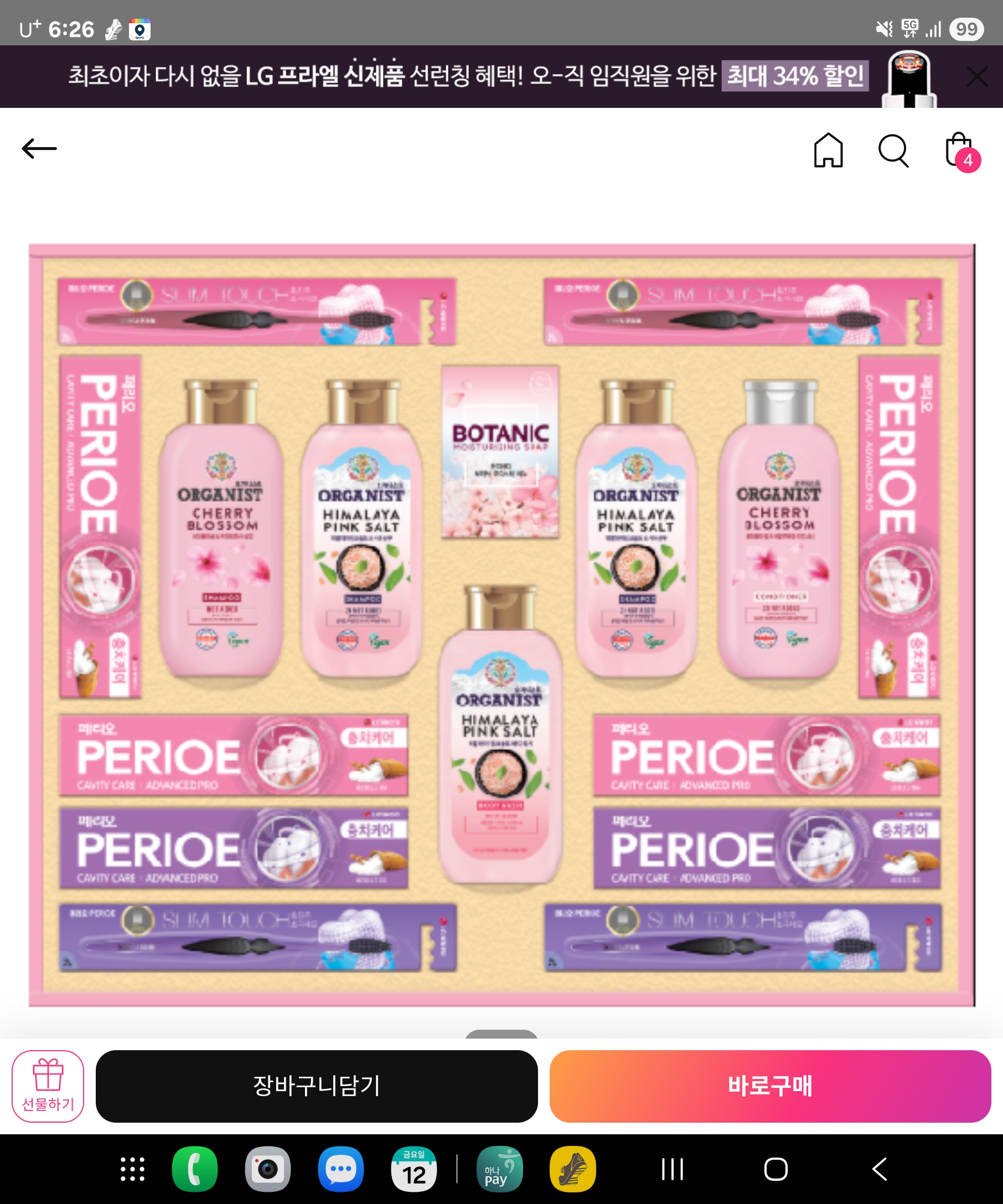Go to the system home screen
The height and width of the screenshot is (1204, 1003).
tap(775, 1169)
